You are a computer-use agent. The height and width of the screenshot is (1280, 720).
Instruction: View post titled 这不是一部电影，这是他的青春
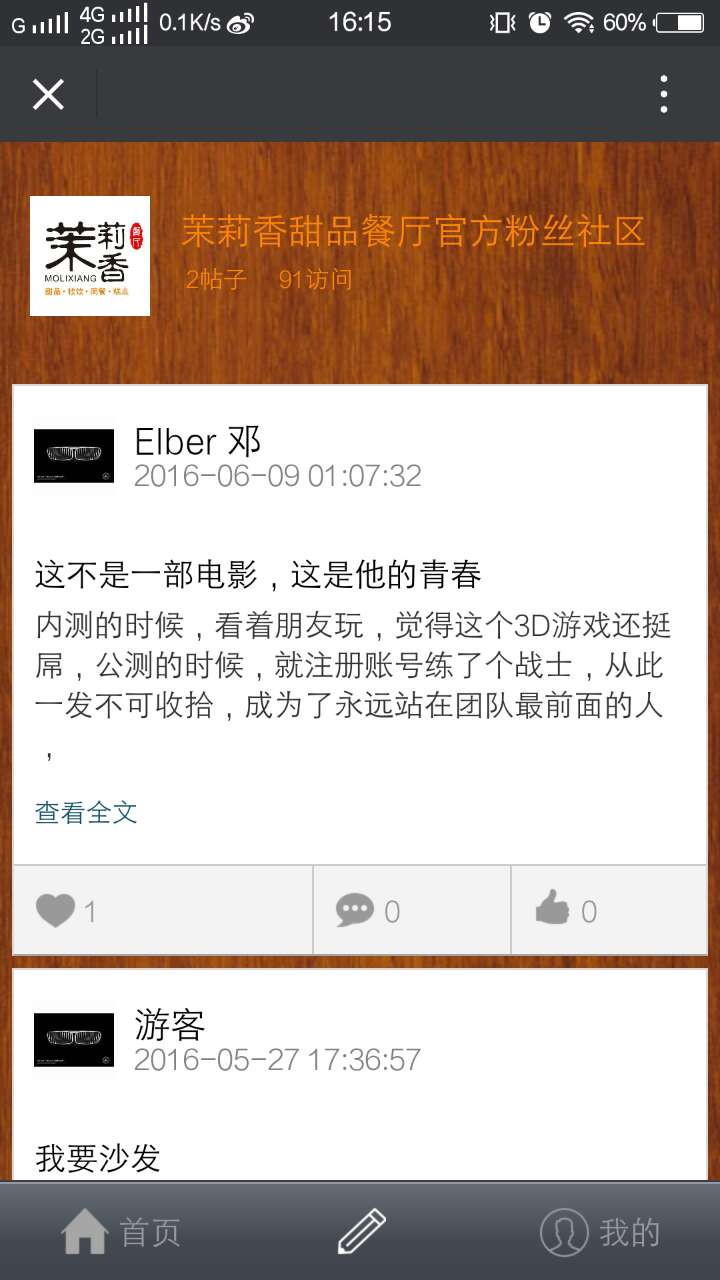coord(258,575)
